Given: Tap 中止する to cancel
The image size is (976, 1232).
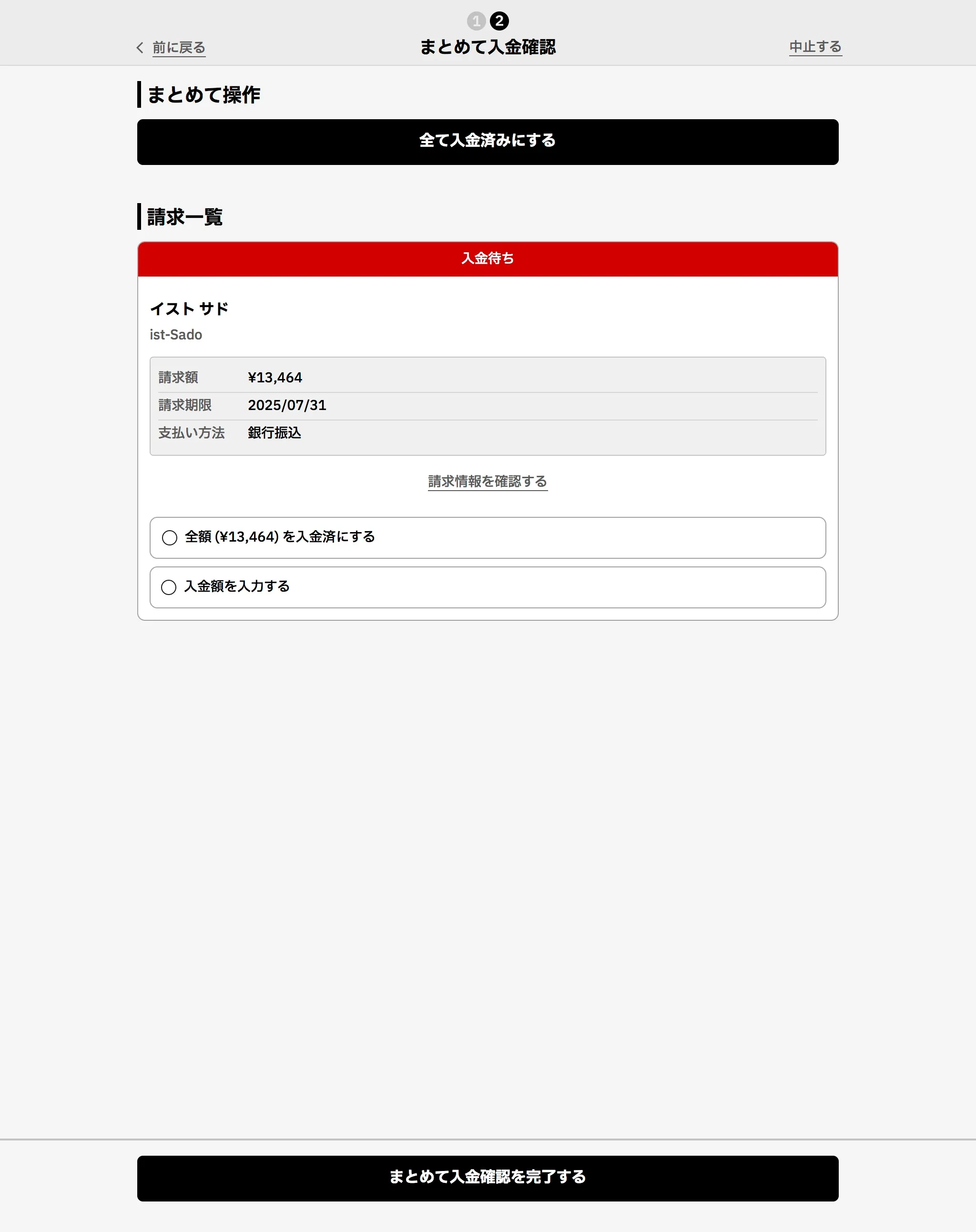Looking at the screenshot, I should [x=815, y=47].
